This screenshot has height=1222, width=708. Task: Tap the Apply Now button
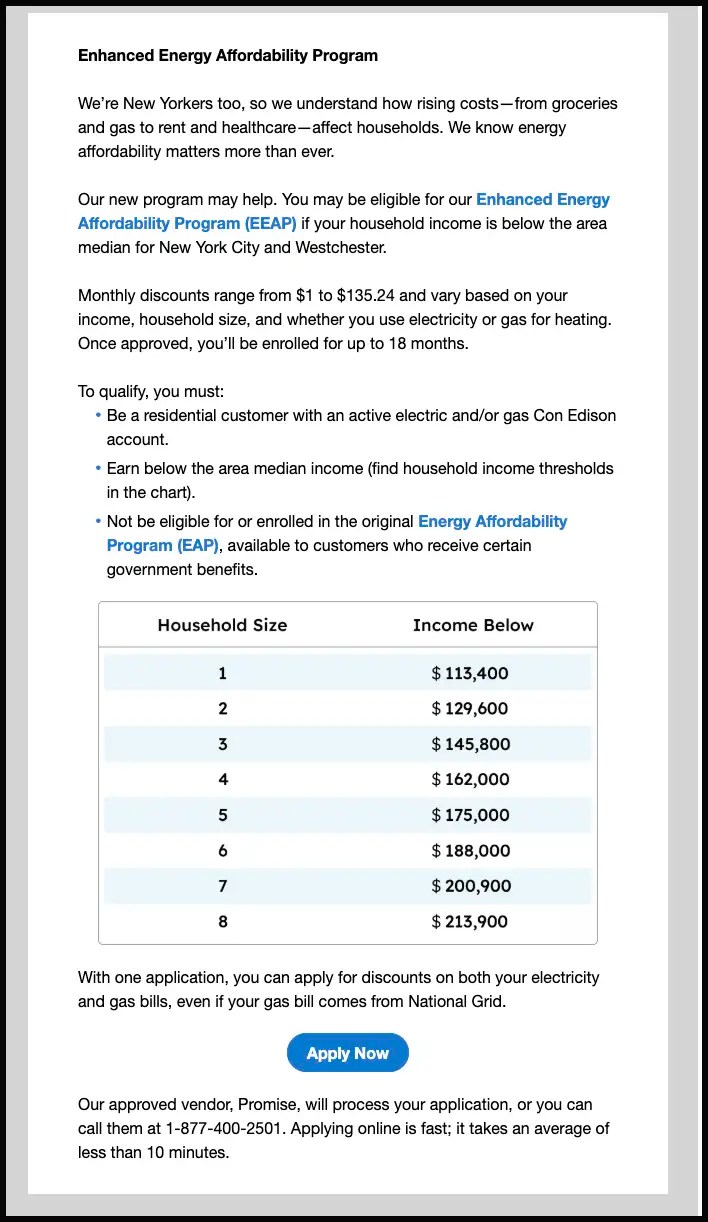tap(347, 1053)
